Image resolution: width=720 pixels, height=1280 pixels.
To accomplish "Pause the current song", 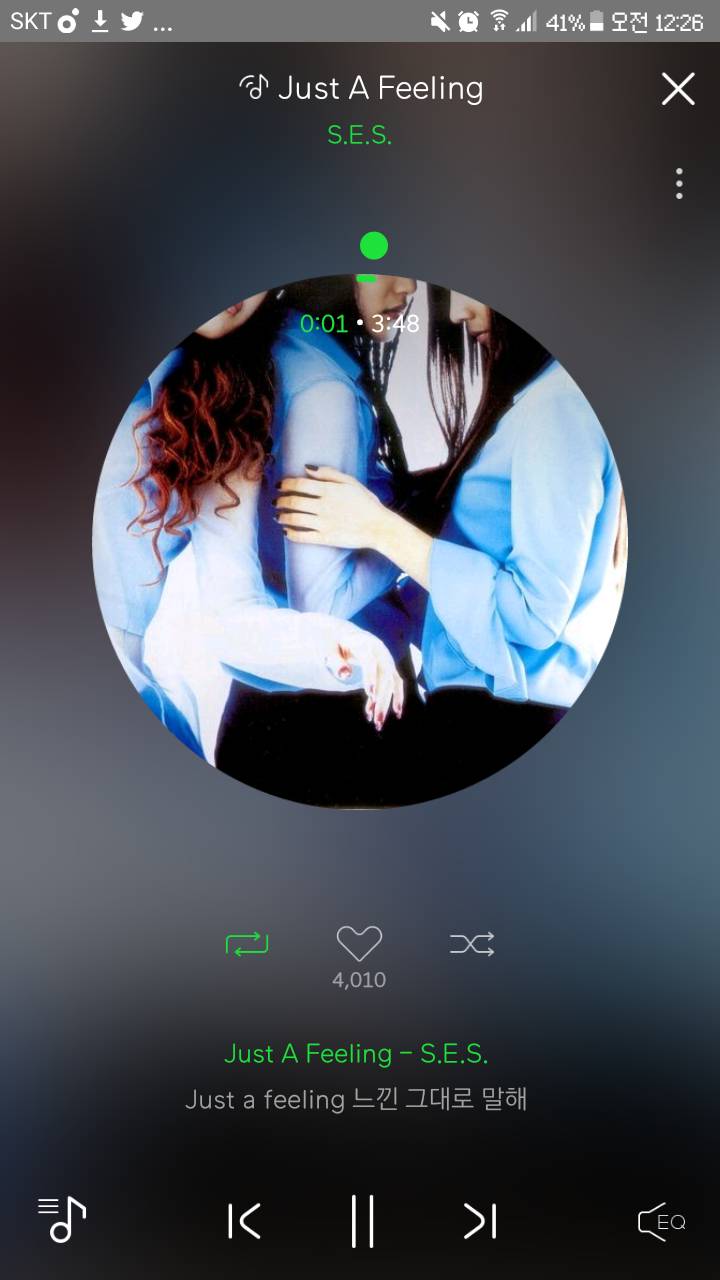I will click(x=362, y=1221).
